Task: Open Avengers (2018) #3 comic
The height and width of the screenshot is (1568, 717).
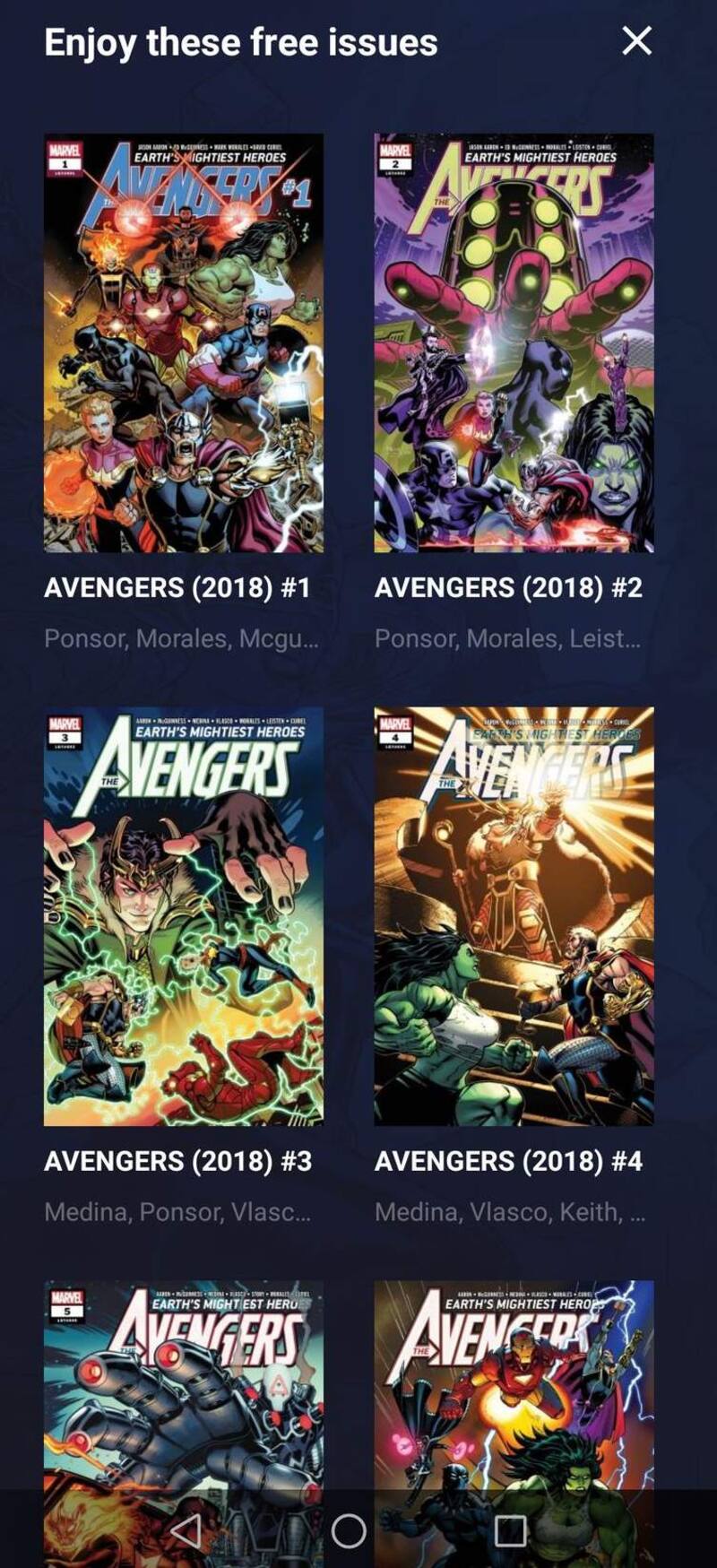Action: (x=184, y=915)
